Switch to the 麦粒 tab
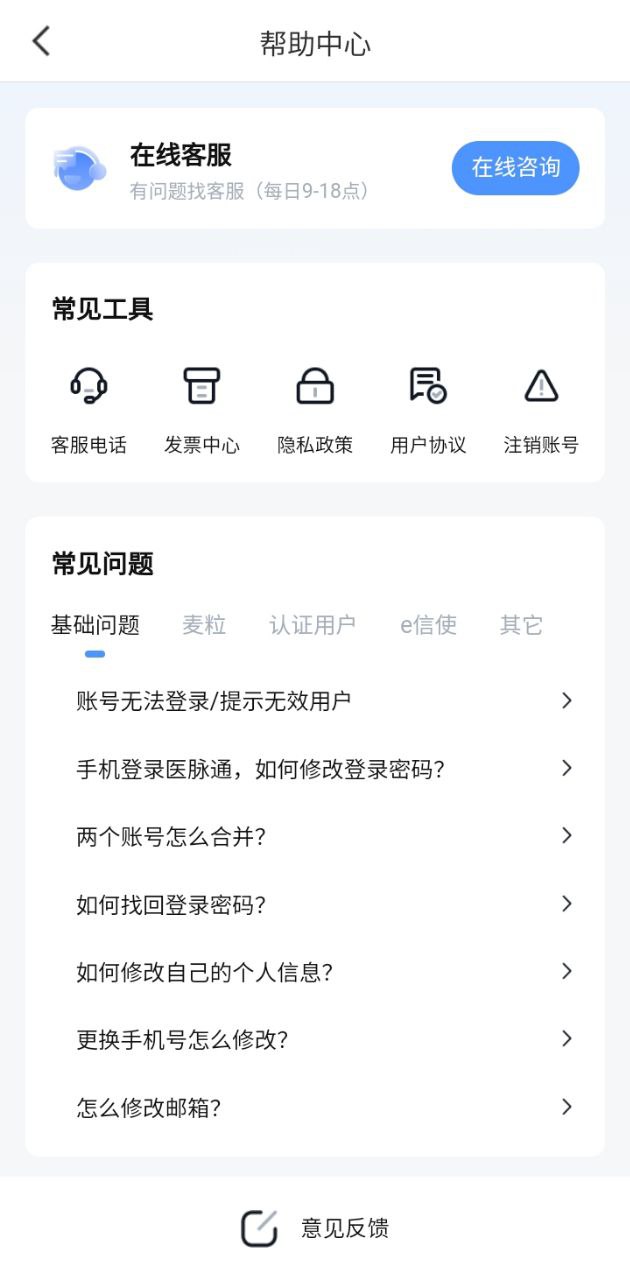The height and width of the screenshot is (1280, 630). tap(204, 625)
